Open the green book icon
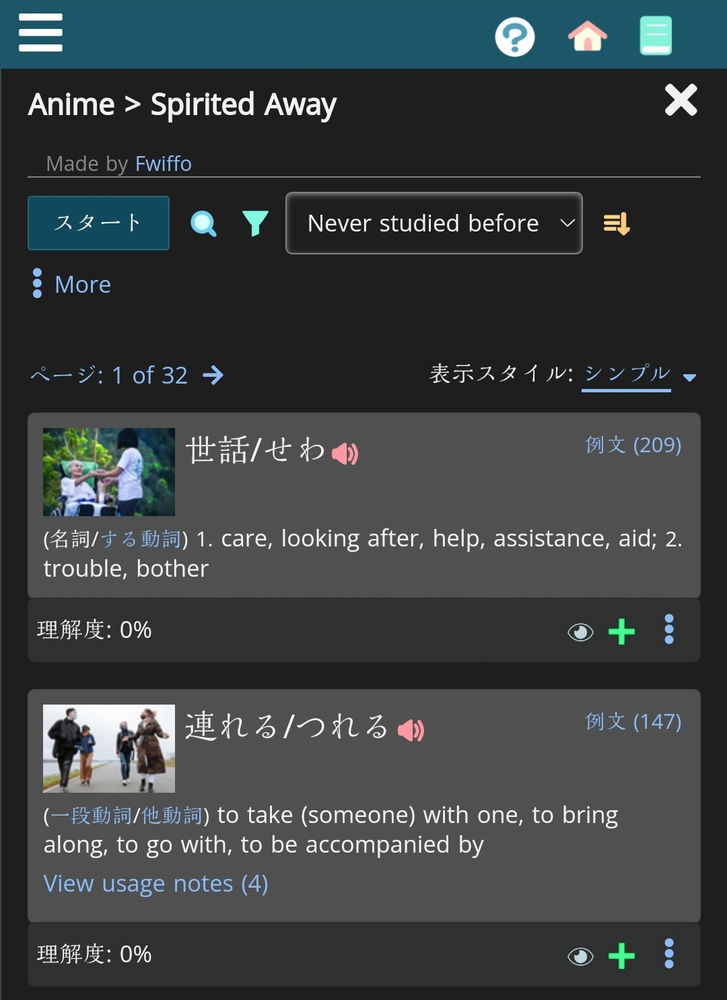 [656, 37]
